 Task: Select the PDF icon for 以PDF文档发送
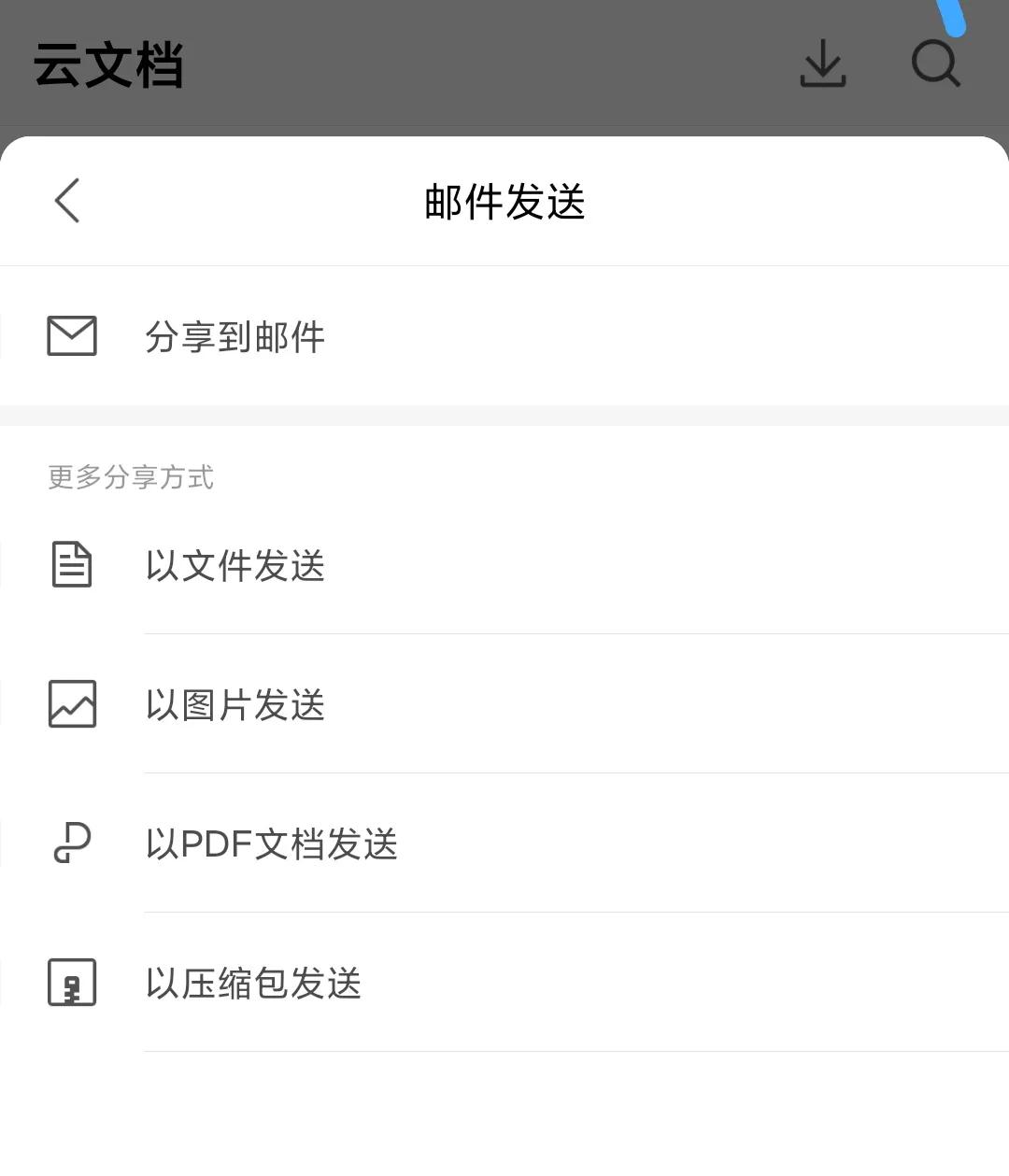tap(71, 843)
